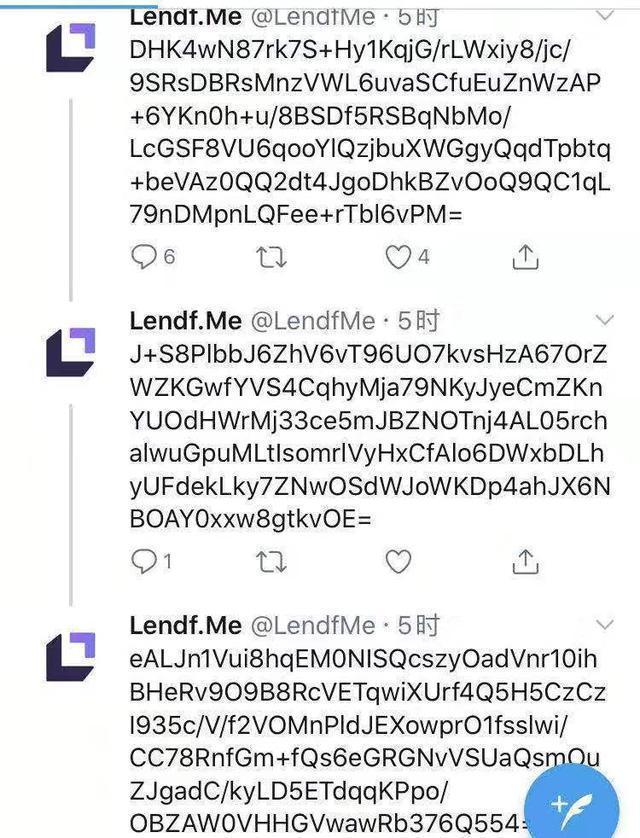640x838 pixels.
Task: Like the tweet starting J+S8PlbbJ6
Action: click(x=399, y=562)
